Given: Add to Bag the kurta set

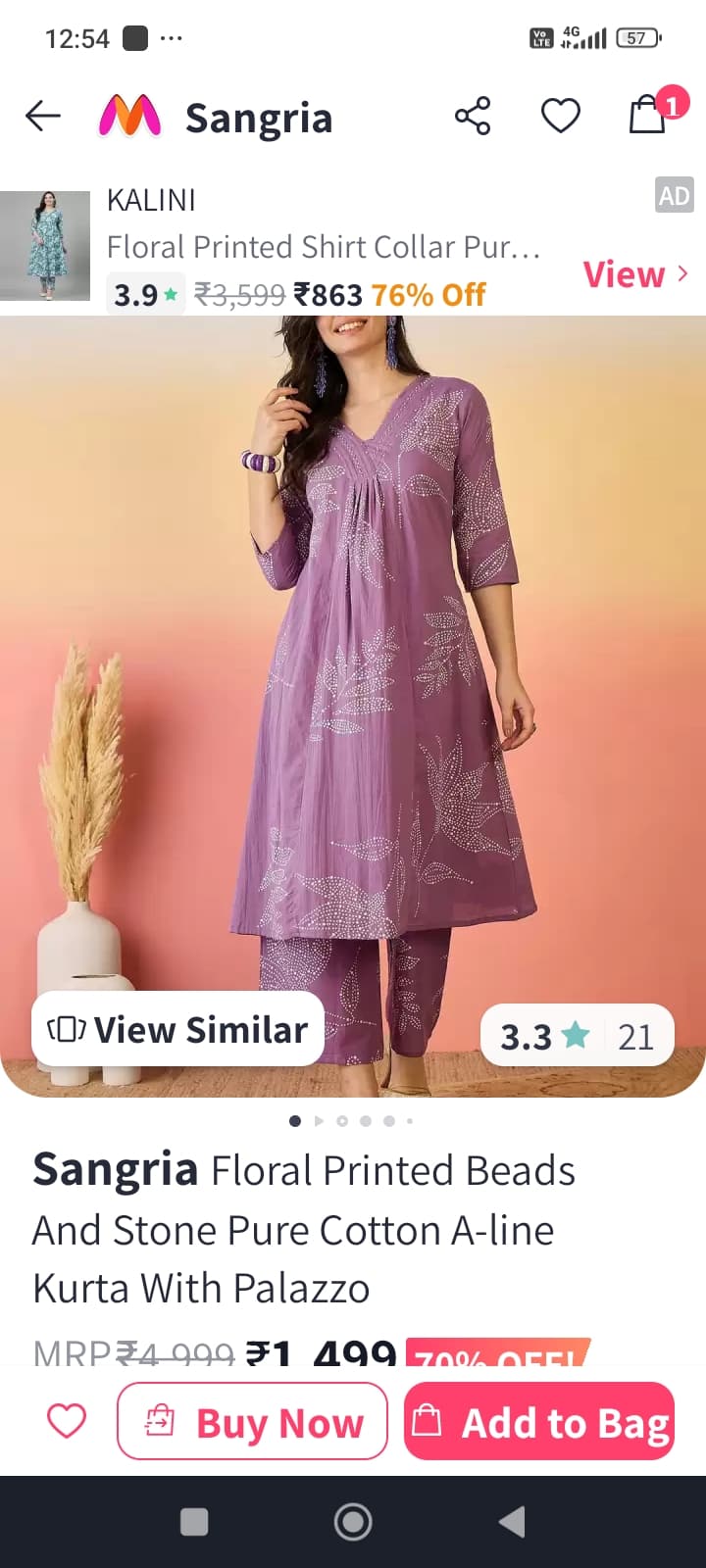Looking at the screenshot, I should point(539,1421).
